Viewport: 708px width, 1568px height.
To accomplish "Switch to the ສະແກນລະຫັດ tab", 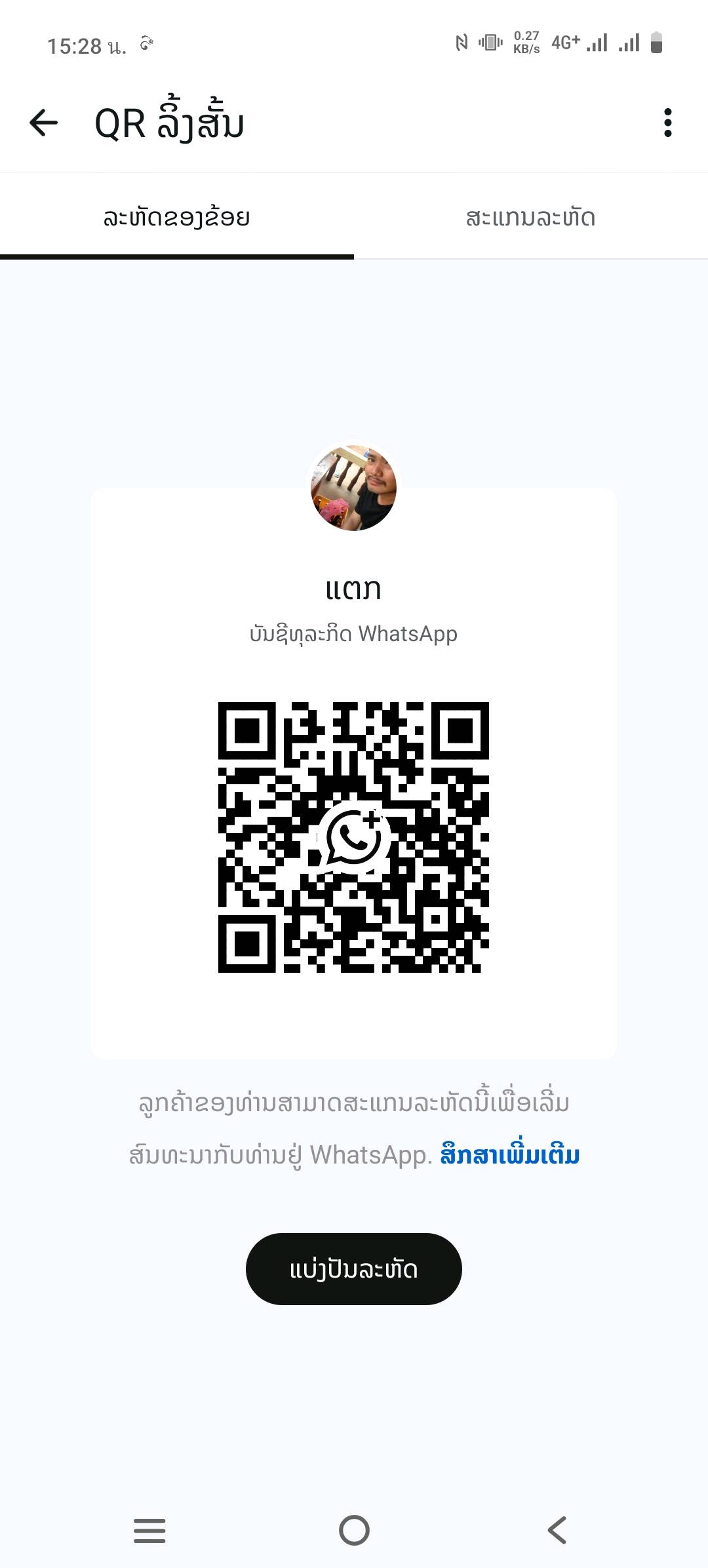I will pos(530,218).
